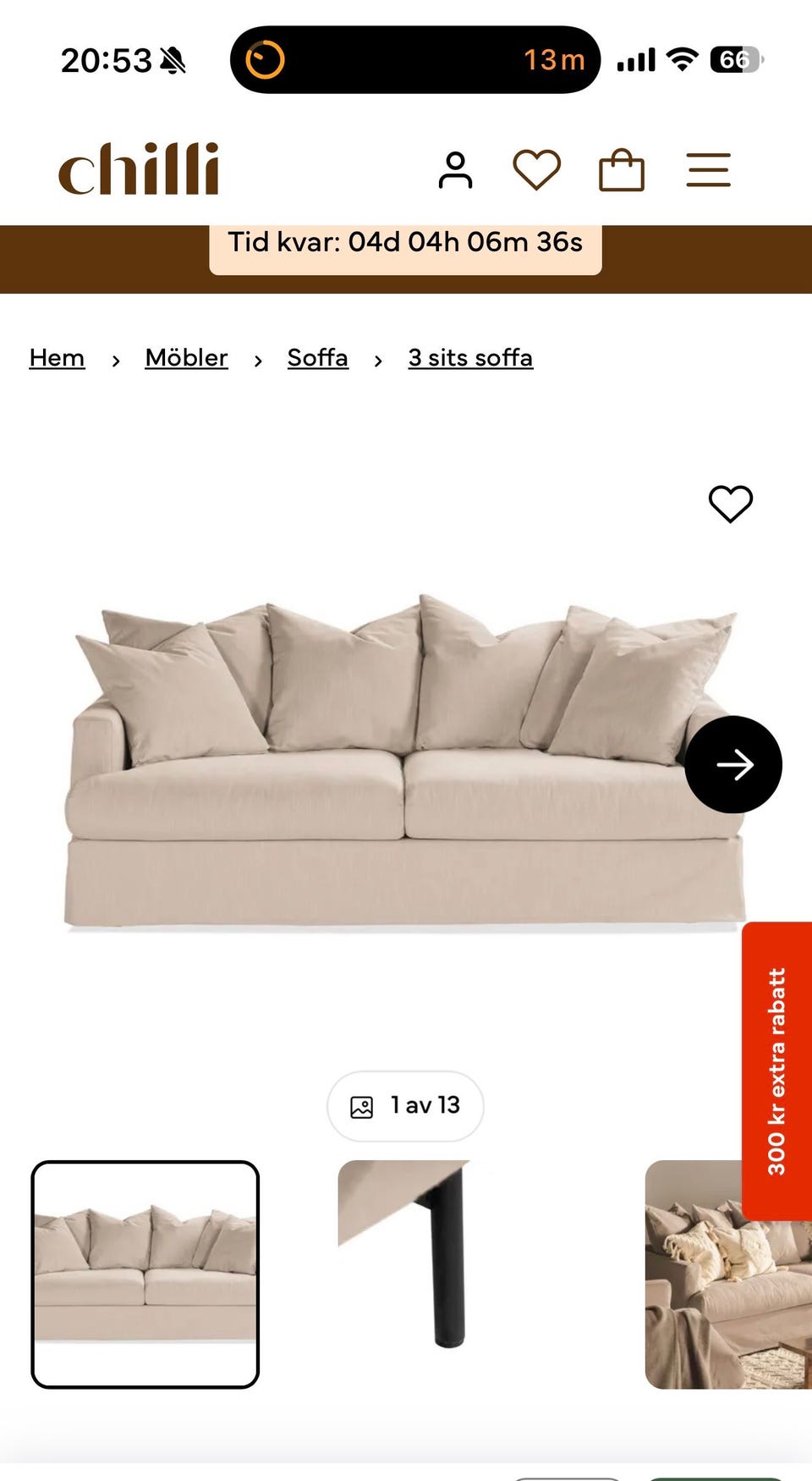This screenshot has height=1481, width=812.
Task: Tap the chilli logo to go home
Action: [139, 168]
